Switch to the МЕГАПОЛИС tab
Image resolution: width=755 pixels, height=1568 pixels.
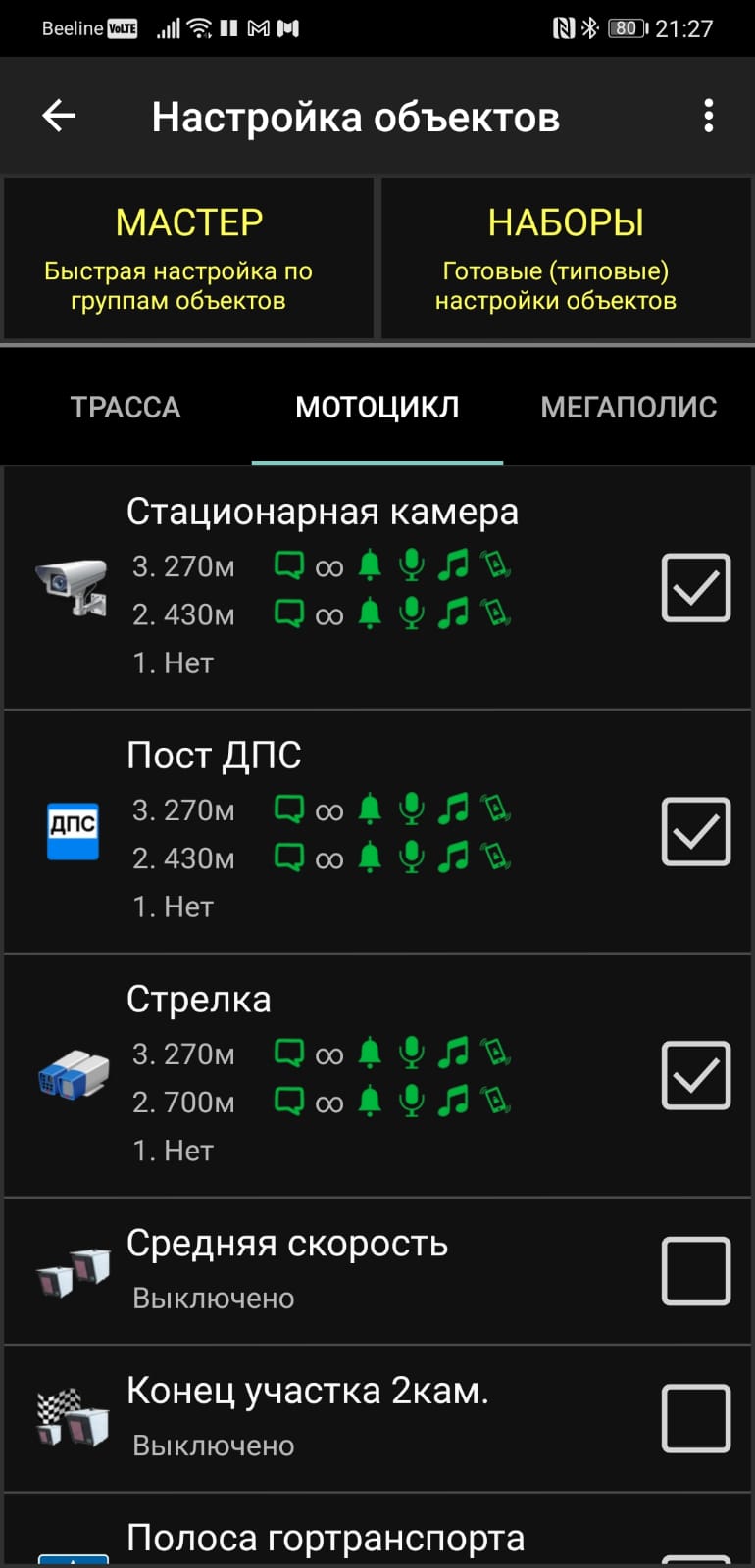(x=629, y=407)
